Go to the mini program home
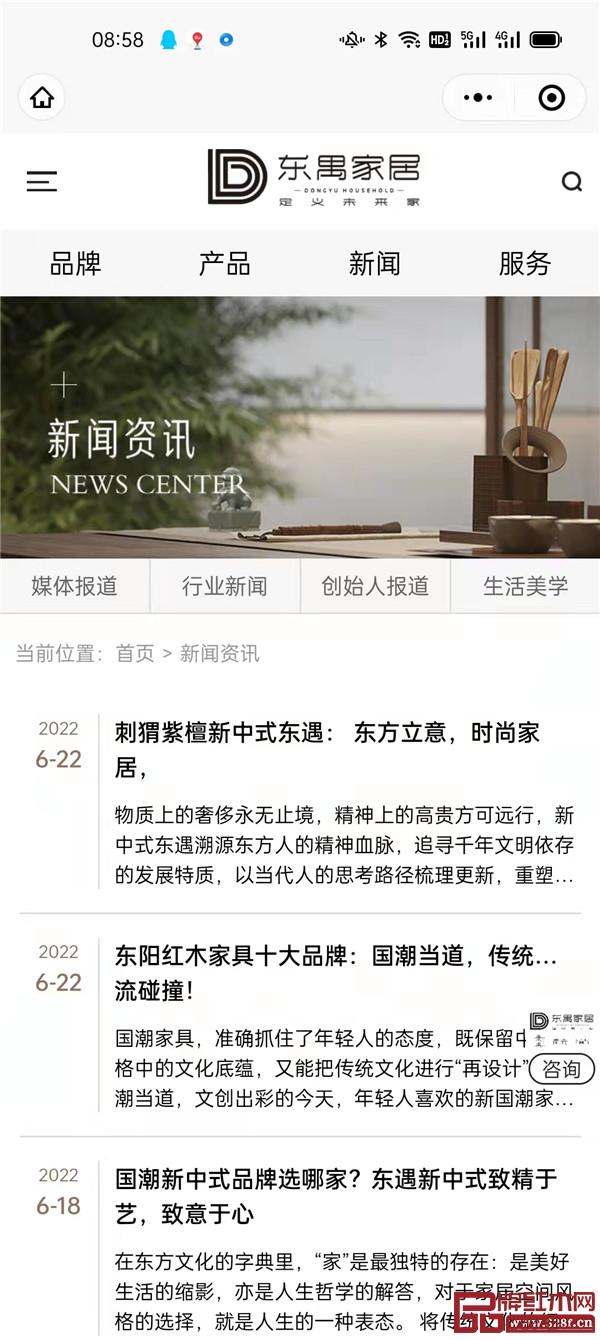600x1340 pixels. pos(42,98)
